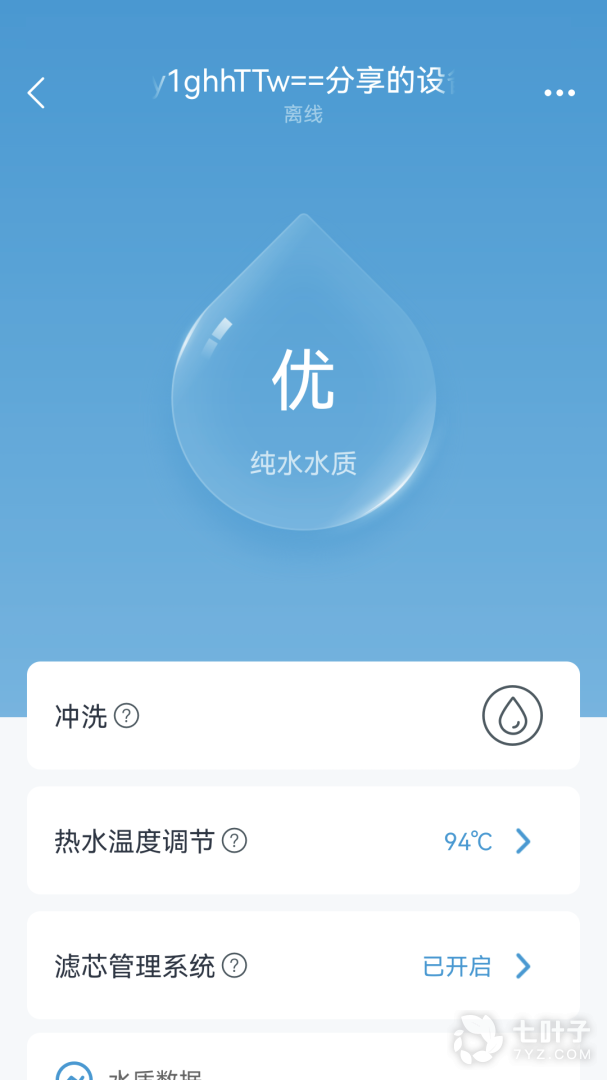This screenshot has width=607, height=1080.
Task: Open 滤芯管理系统
Action: 522,966
